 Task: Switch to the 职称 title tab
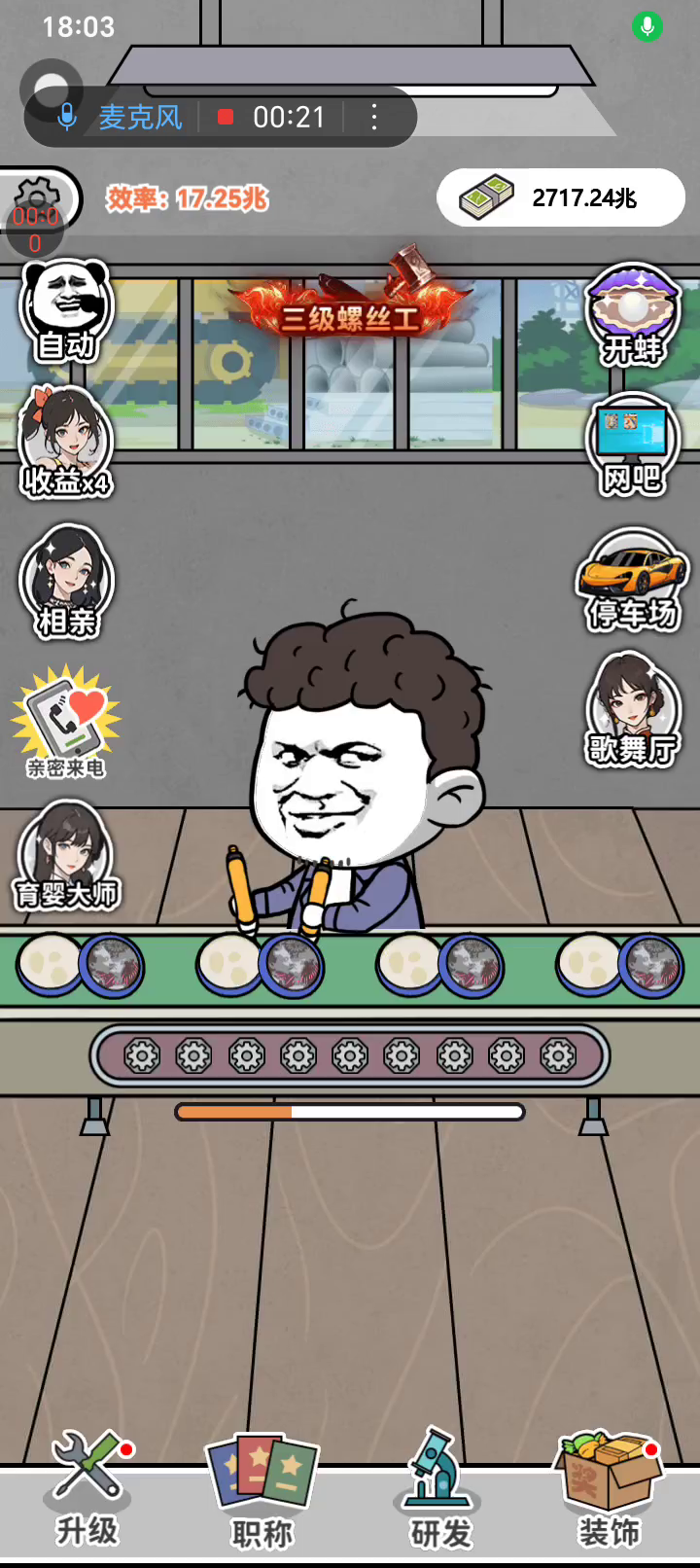[262, 1490]
